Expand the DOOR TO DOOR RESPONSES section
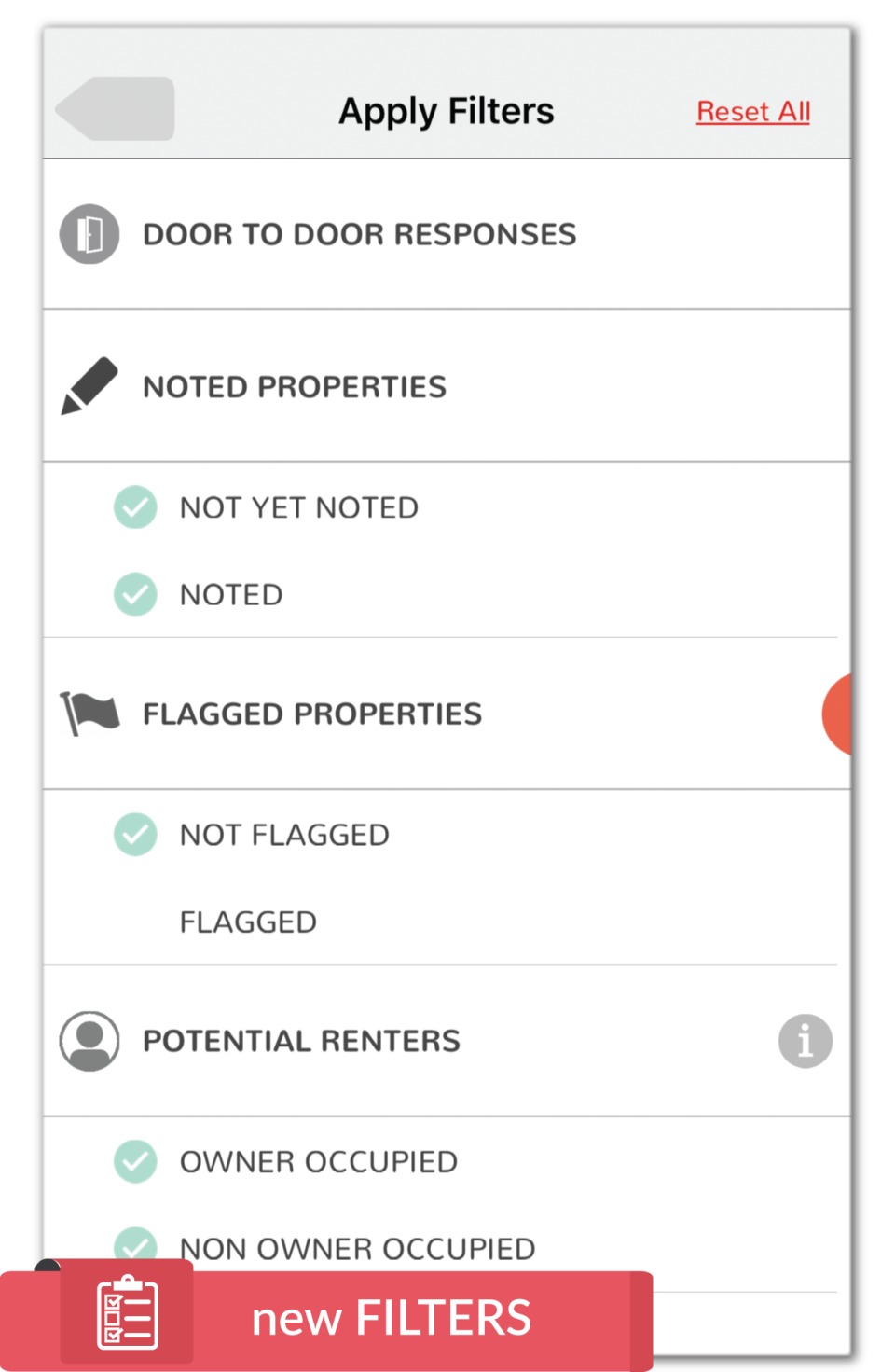This screenshot has height=1372, width=895. click(x=359, y=234)
